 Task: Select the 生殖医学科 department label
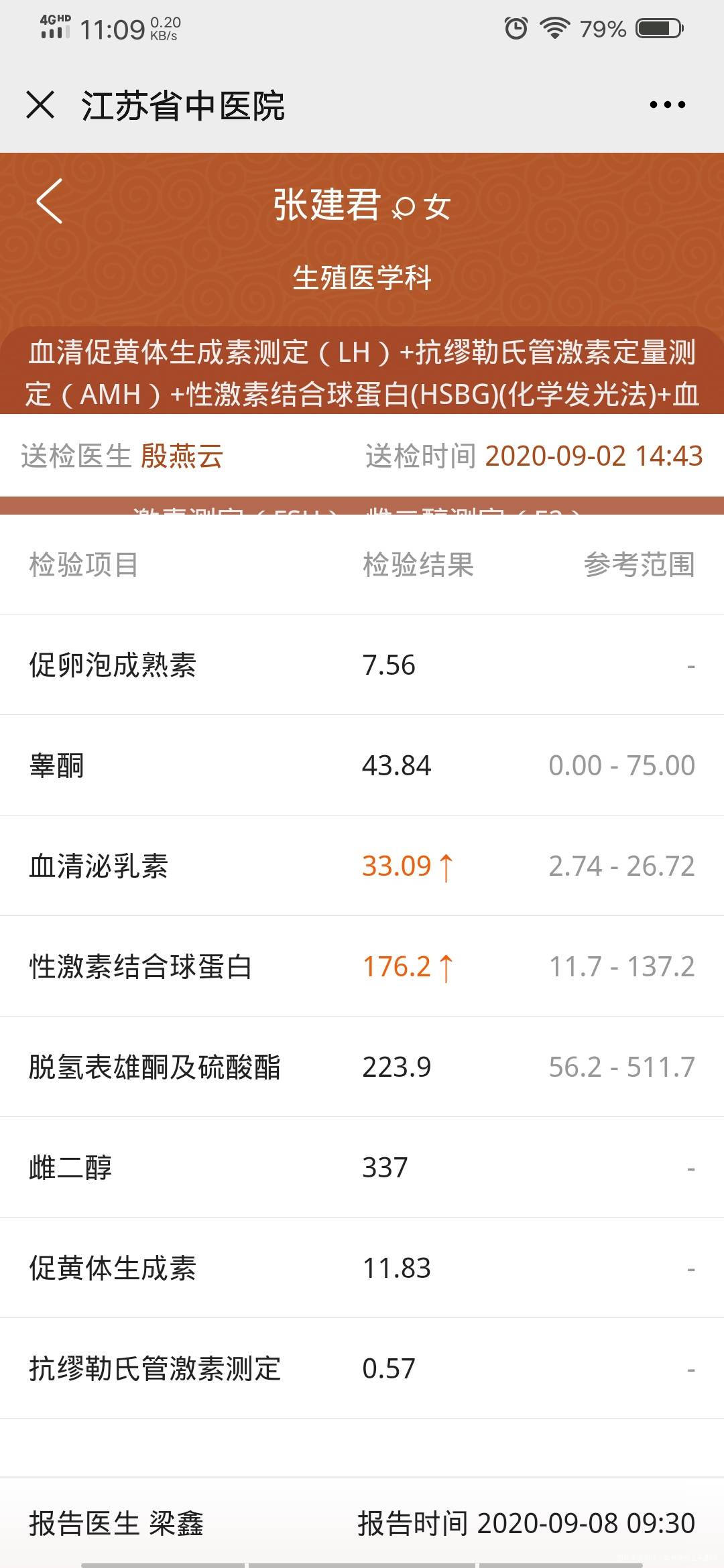click(362, 275)
